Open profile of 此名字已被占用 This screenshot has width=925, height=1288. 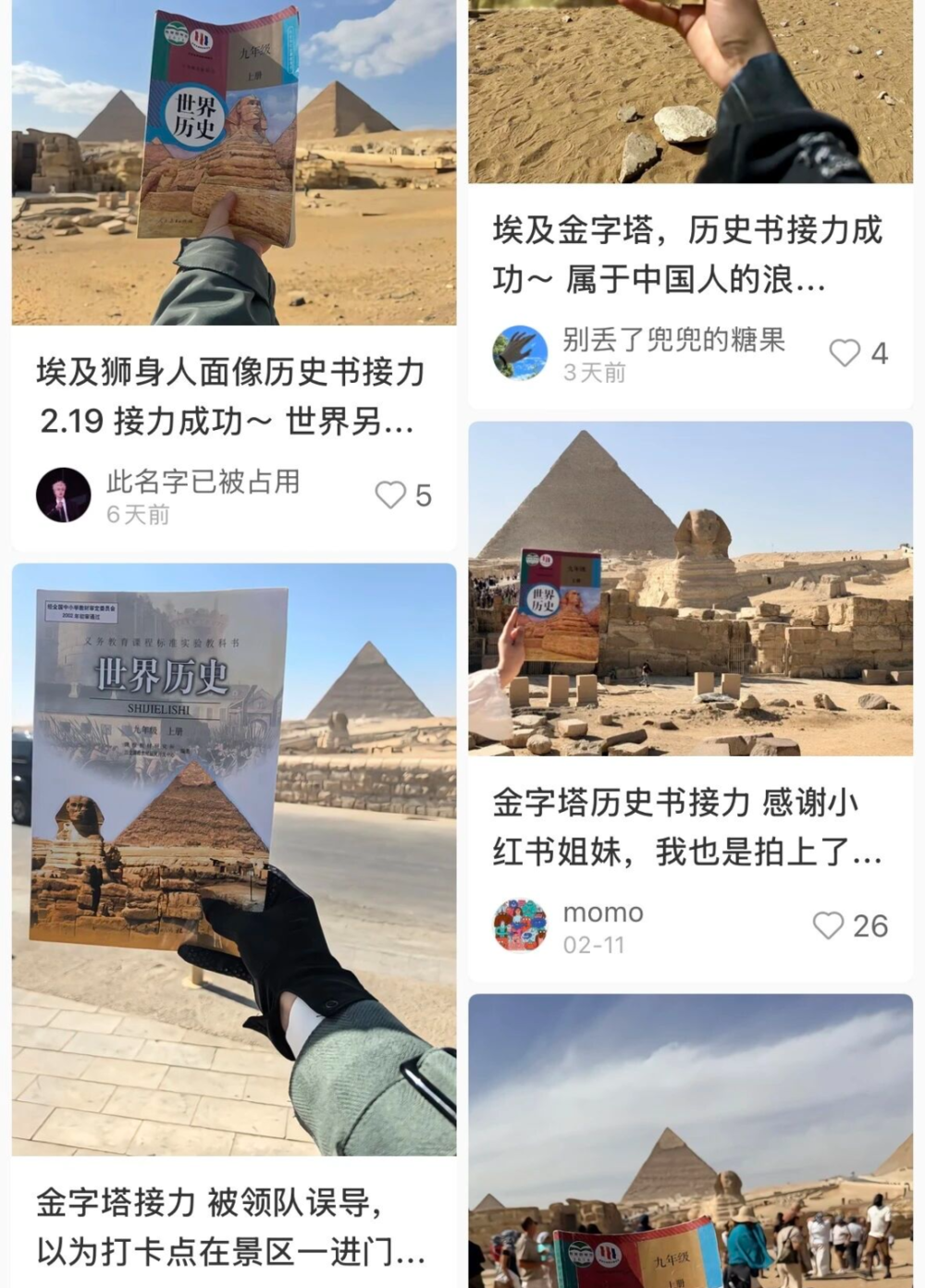coord(63,496)
